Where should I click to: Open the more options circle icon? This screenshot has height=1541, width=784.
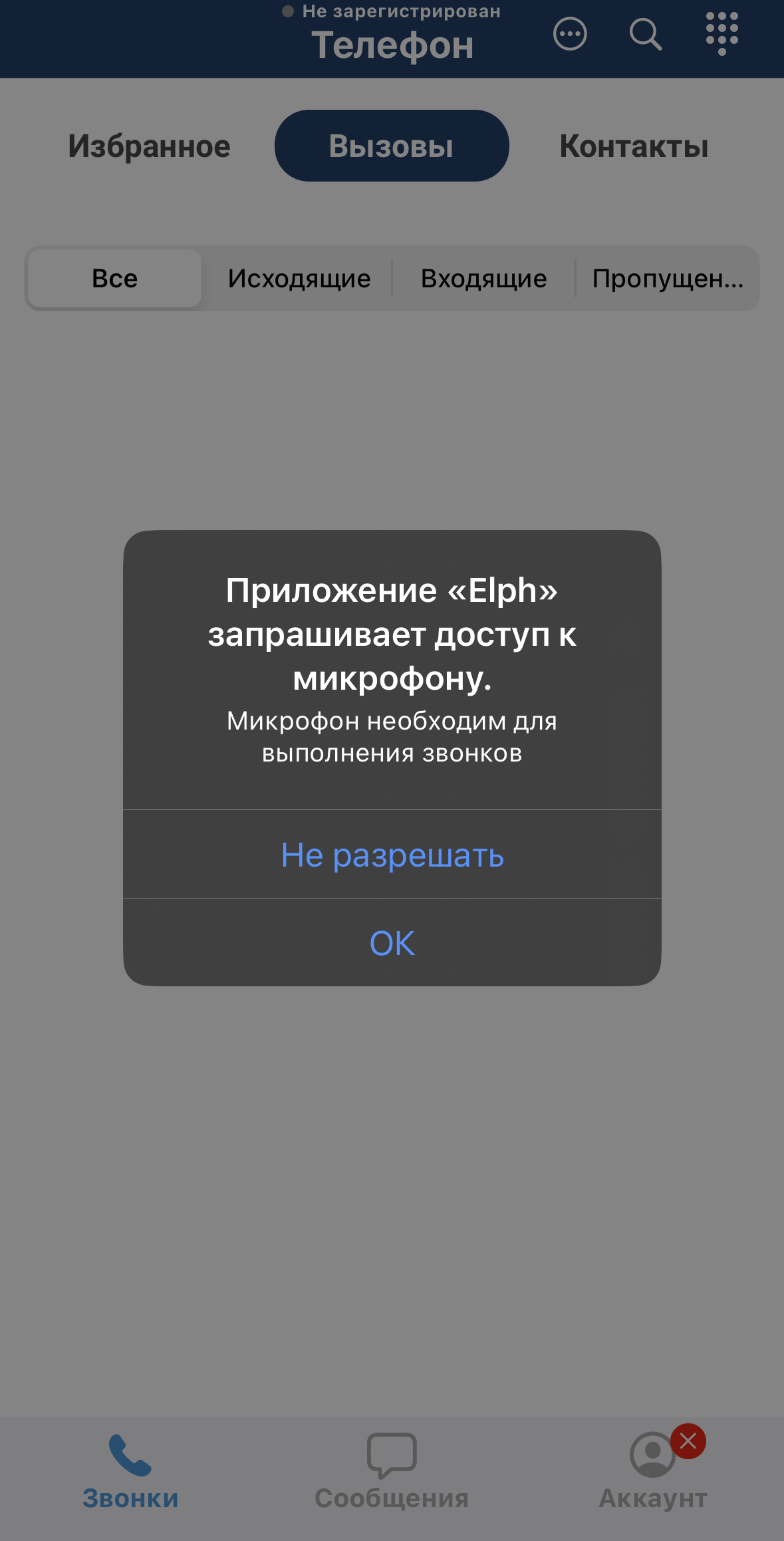click(x=570, y=34)
